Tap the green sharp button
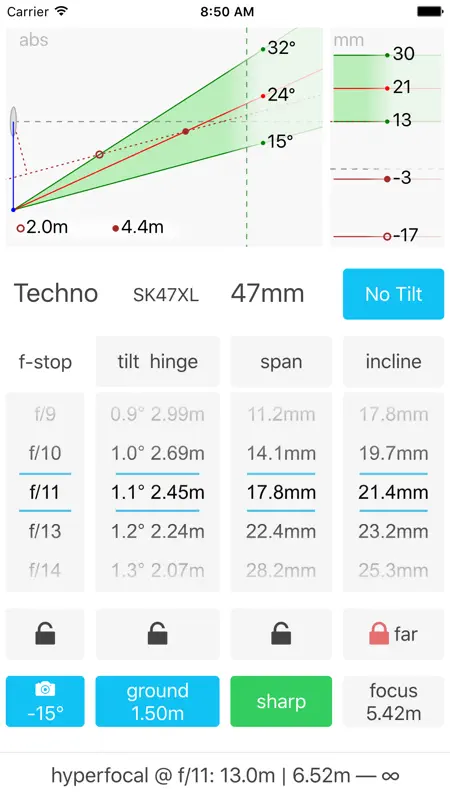 click(x=281, y=702)
